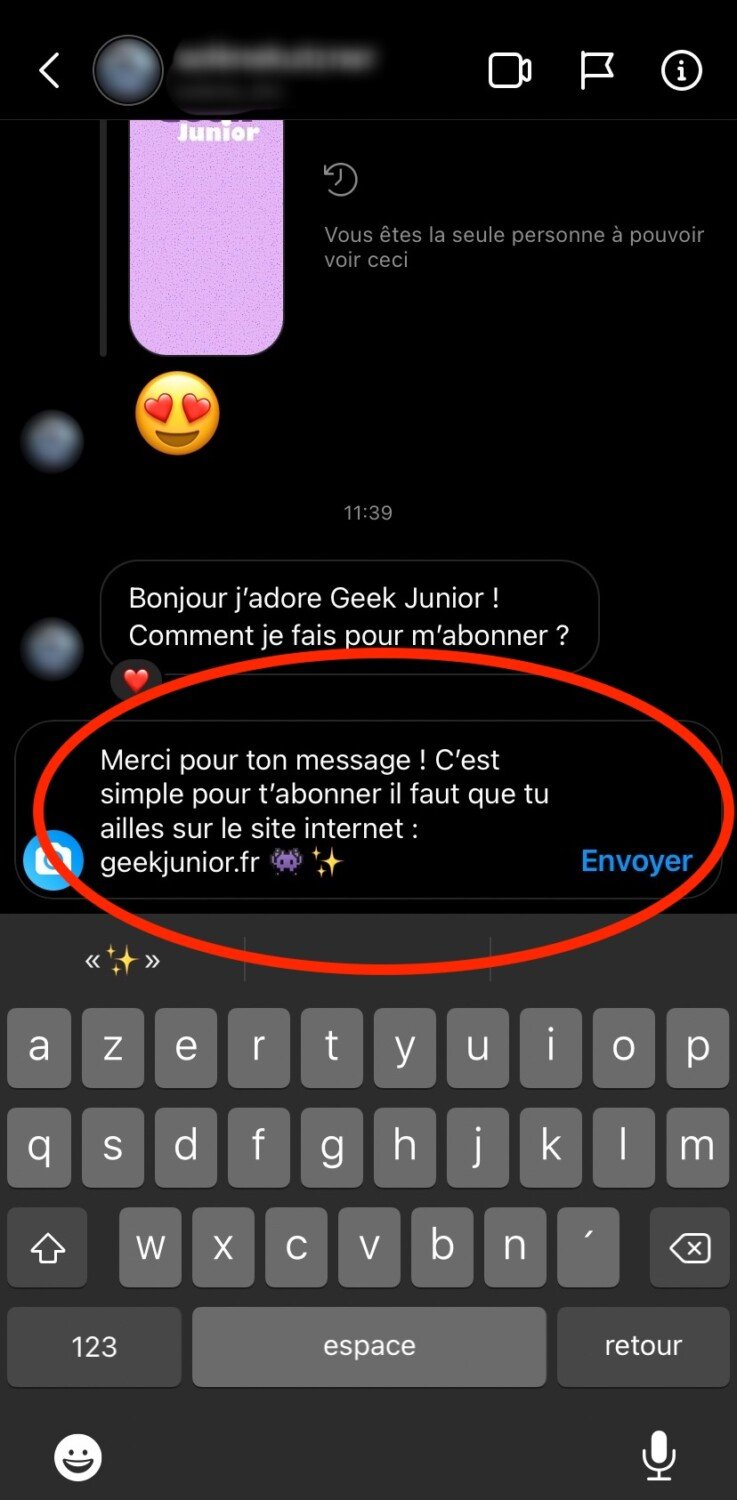Hit the backspace key
737x1500 pixels.
click(x=689, y=1247)
